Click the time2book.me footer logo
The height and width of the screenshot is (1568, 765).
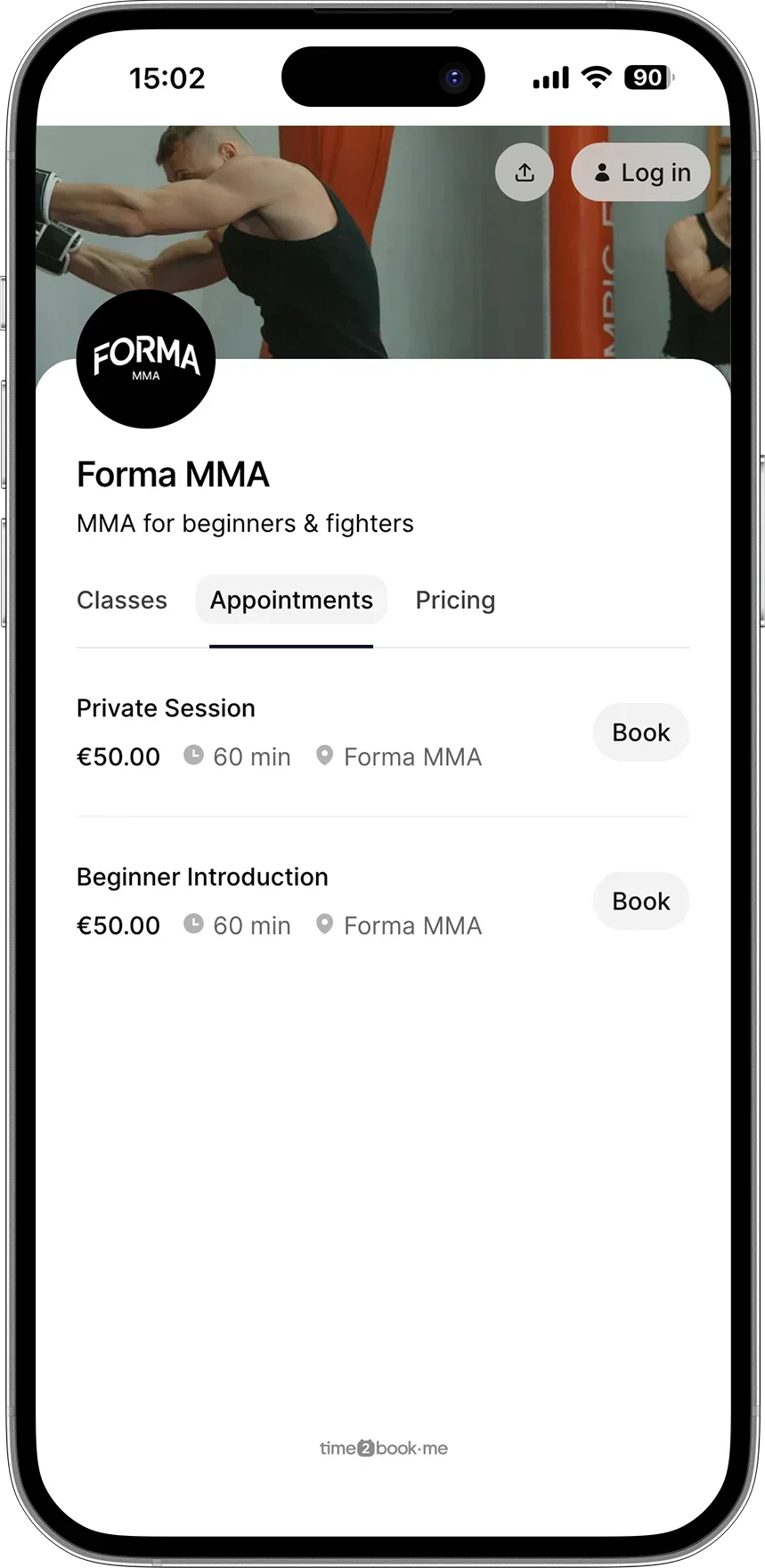(383, 1448)
